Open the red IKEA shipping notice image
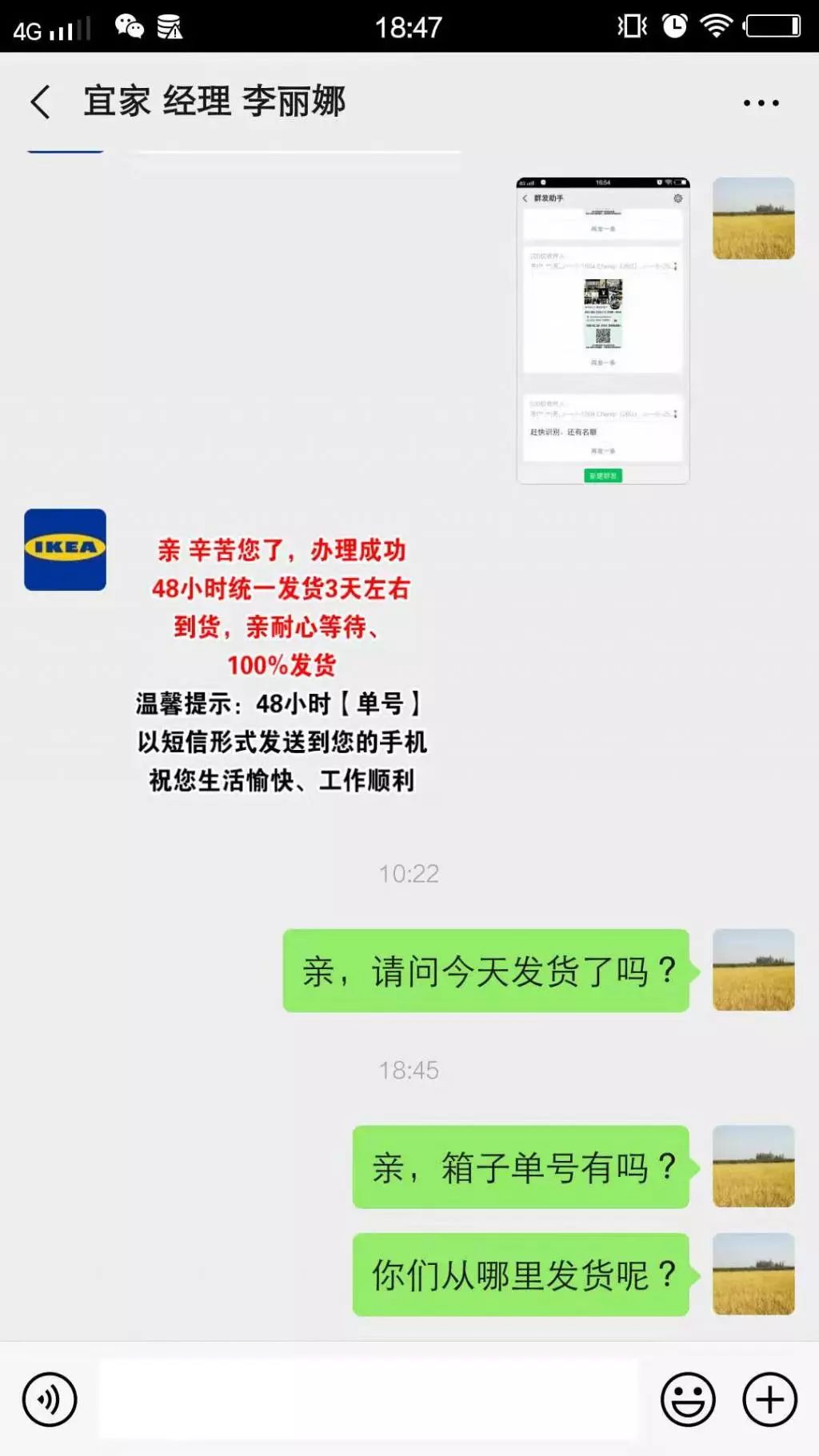Image resolution: width=819 pixels, height=1456 pixels. [x=282, y=664]
